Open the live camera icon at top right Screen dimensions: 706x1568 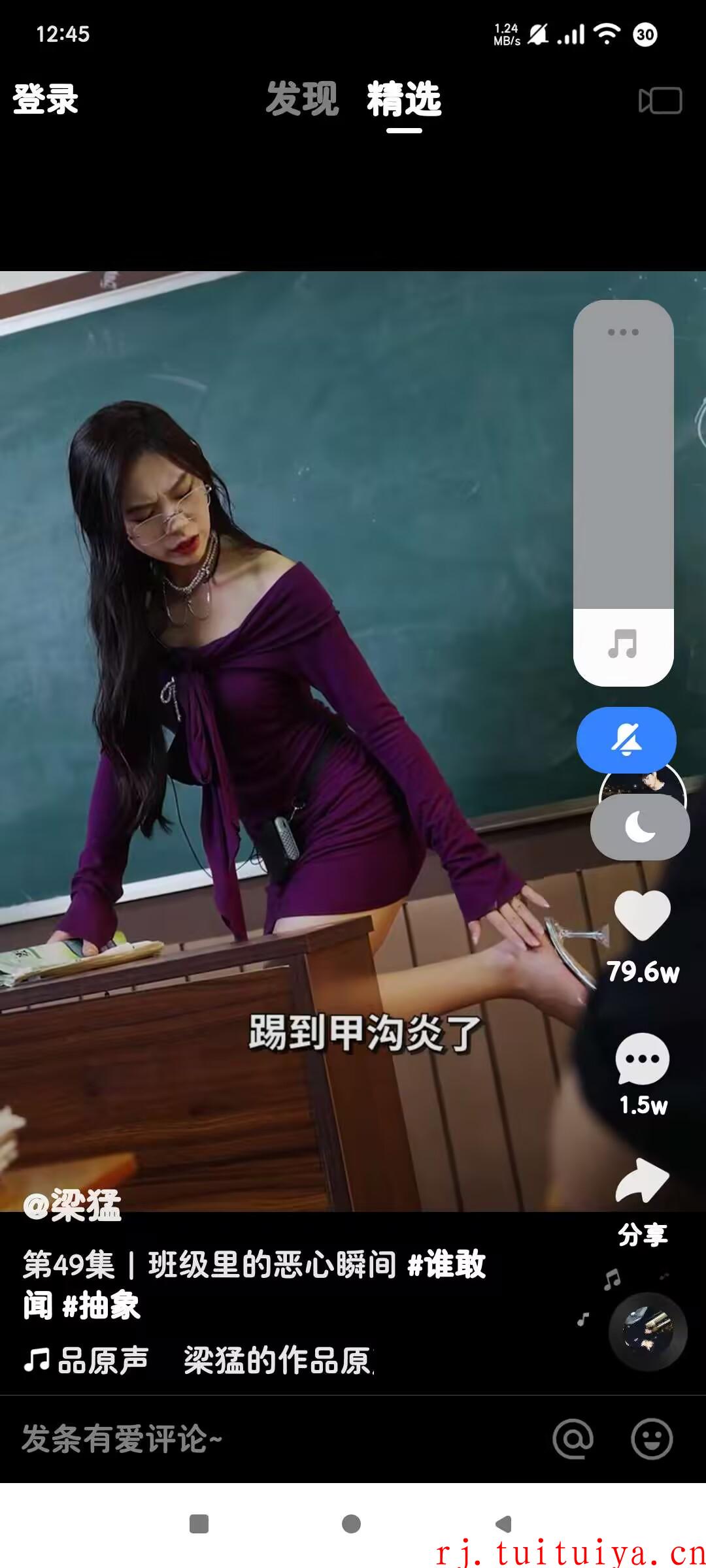point(660,101)
